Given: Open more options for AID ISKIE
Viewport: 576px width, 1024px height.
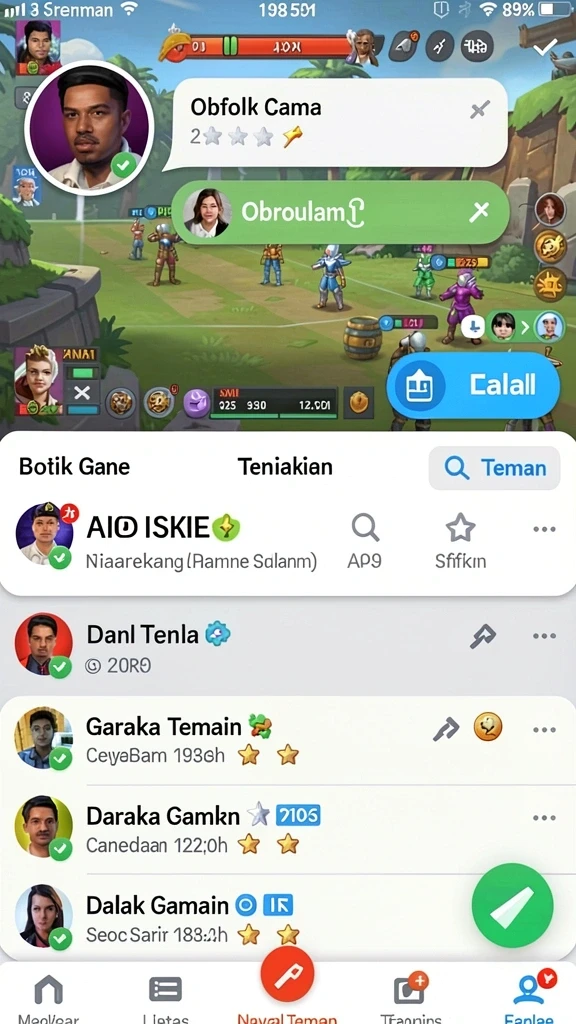Looking at the screenshot, I should click(x=544, y=529).
